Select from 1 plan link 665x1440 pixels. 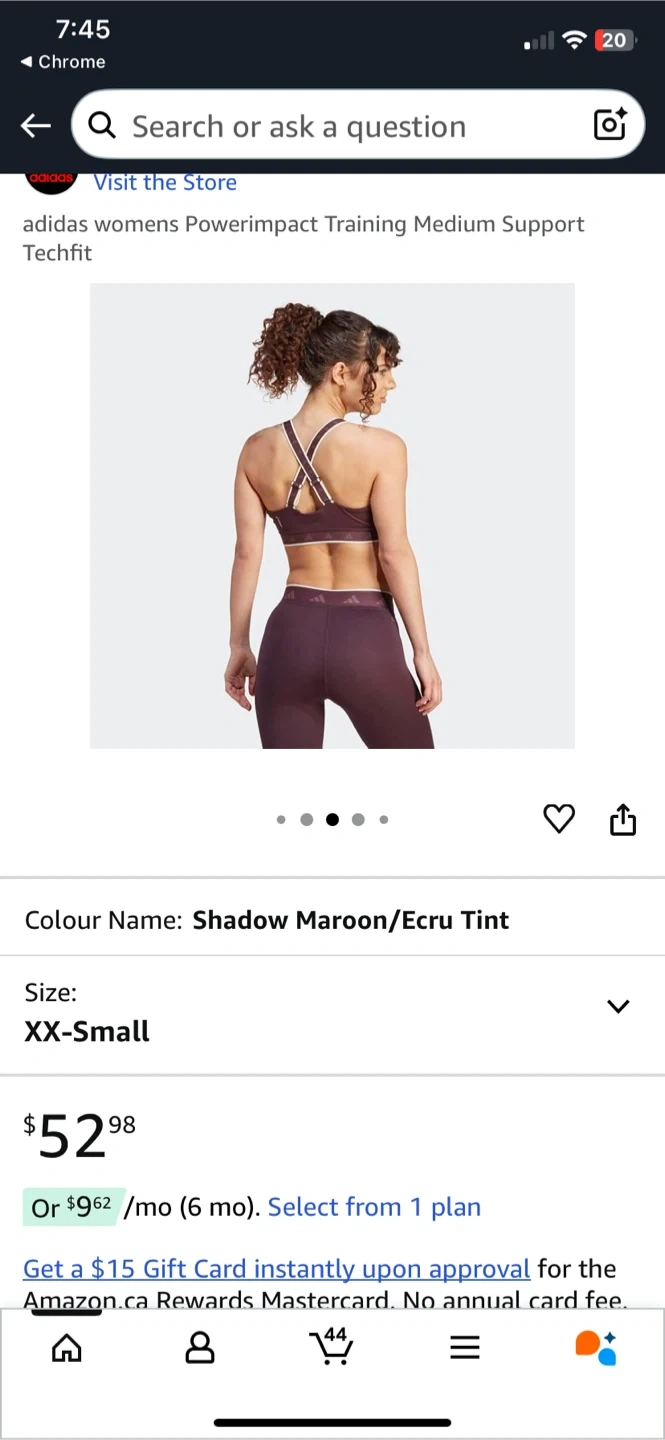374,1207
